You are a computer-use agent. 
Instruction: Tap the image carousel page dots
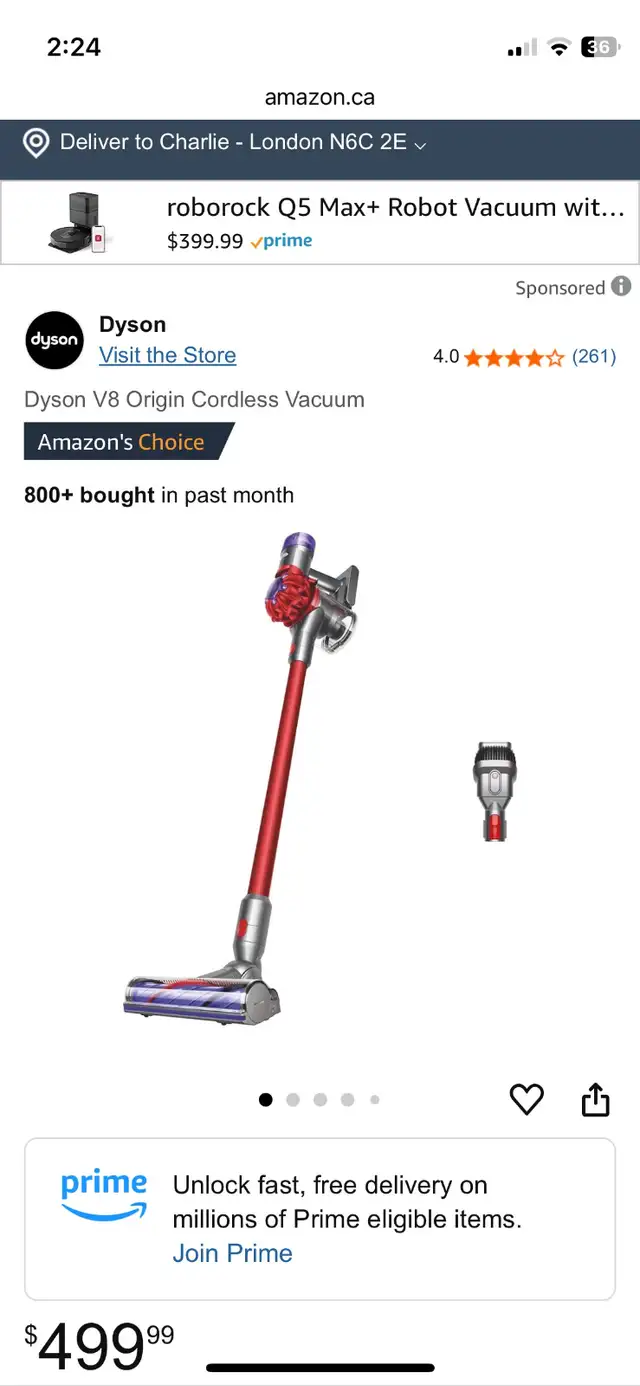point(320,1099)
